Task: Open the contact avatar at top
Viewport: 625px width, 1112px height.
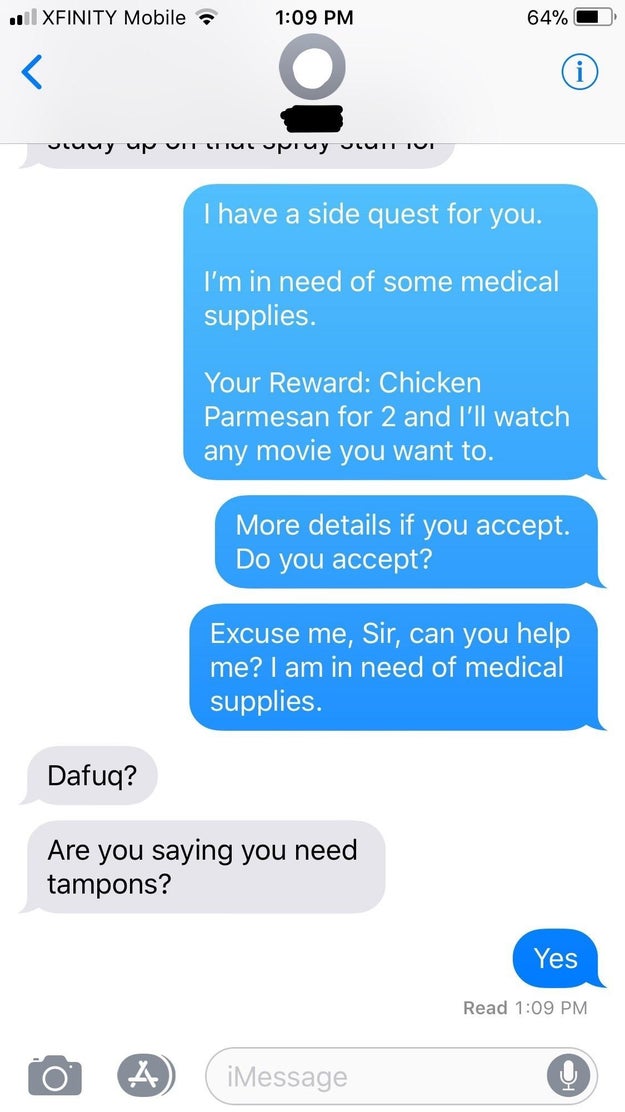Action: point(312,67)
